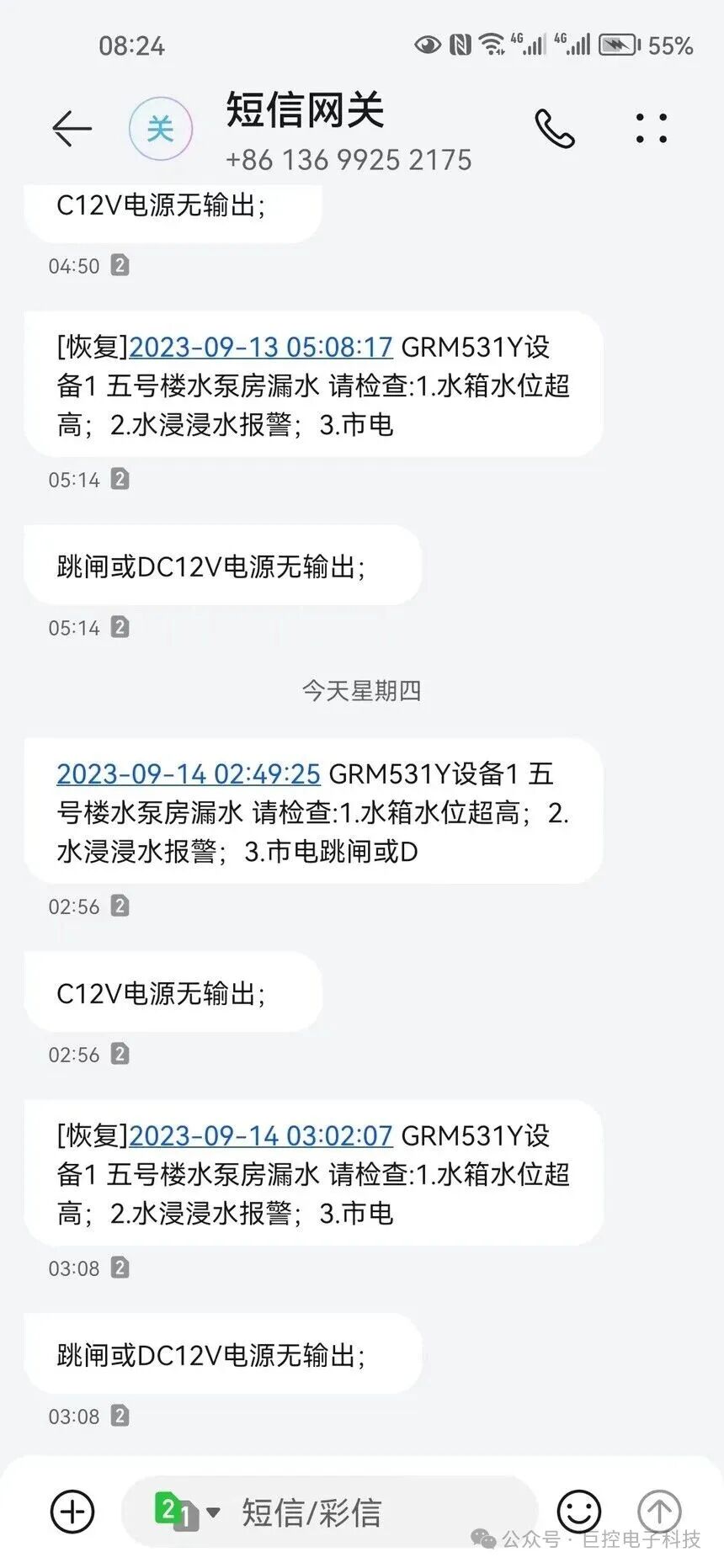The height and width of the screenshot is (1568, 724).
Task: Open the 2023-09-14 02:49:25 date link
Action: [189, 773]
